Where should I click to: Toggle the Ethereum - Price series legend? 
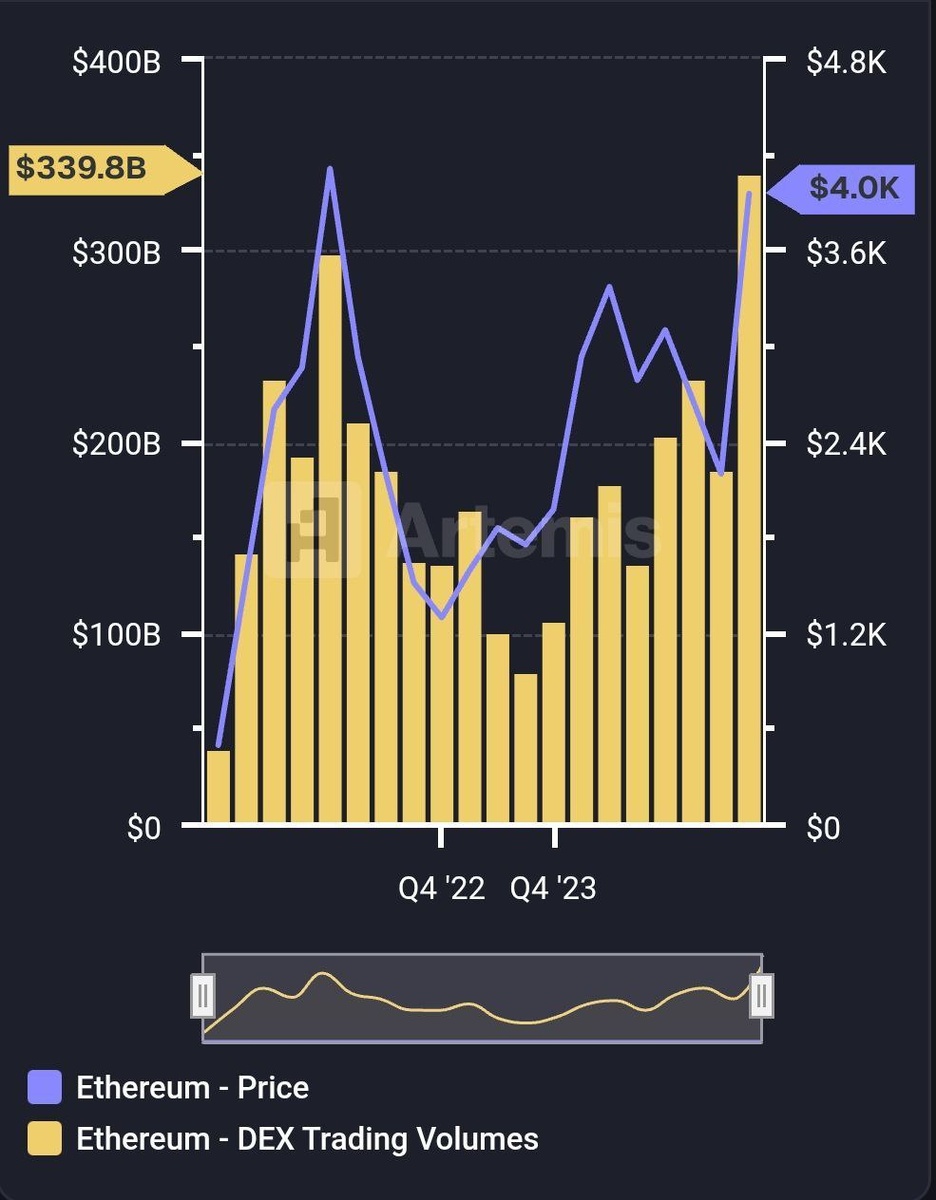[168, 1087]
